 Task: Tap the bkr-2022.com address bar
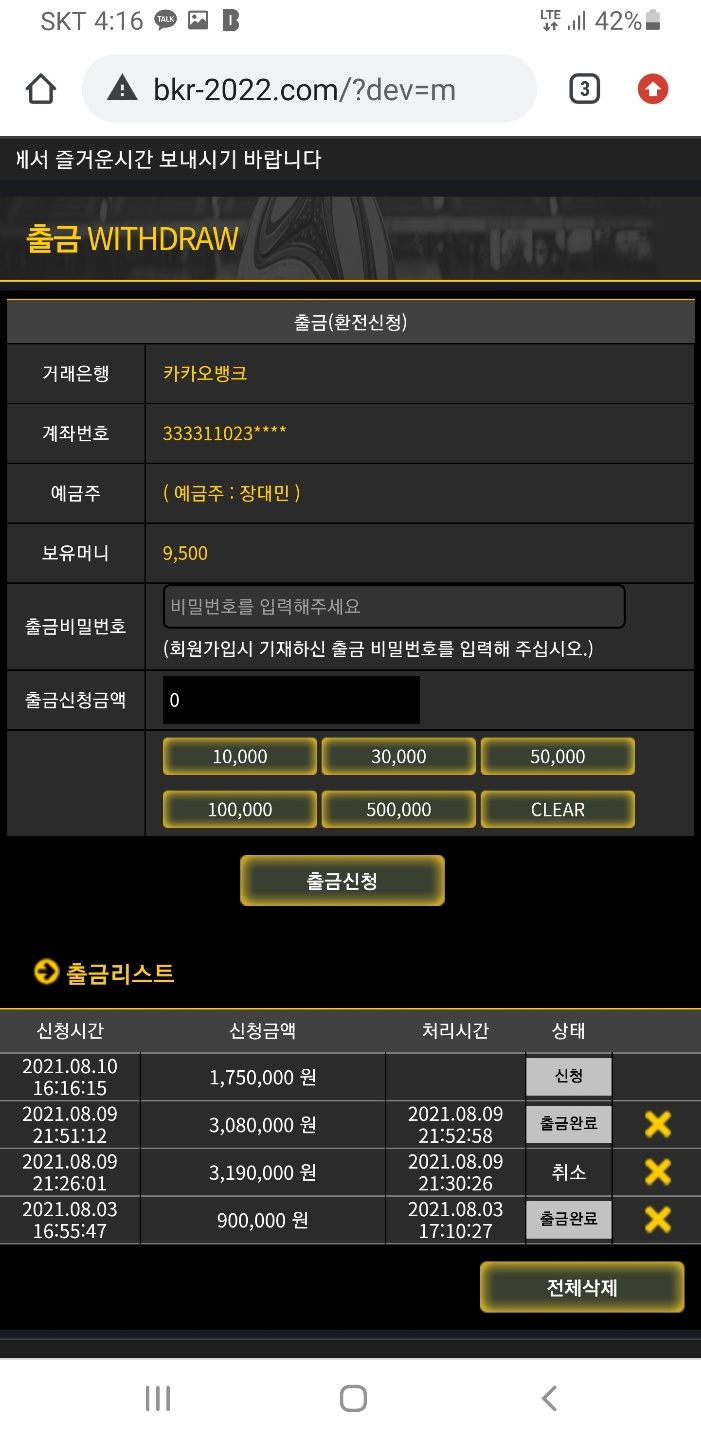310,89
